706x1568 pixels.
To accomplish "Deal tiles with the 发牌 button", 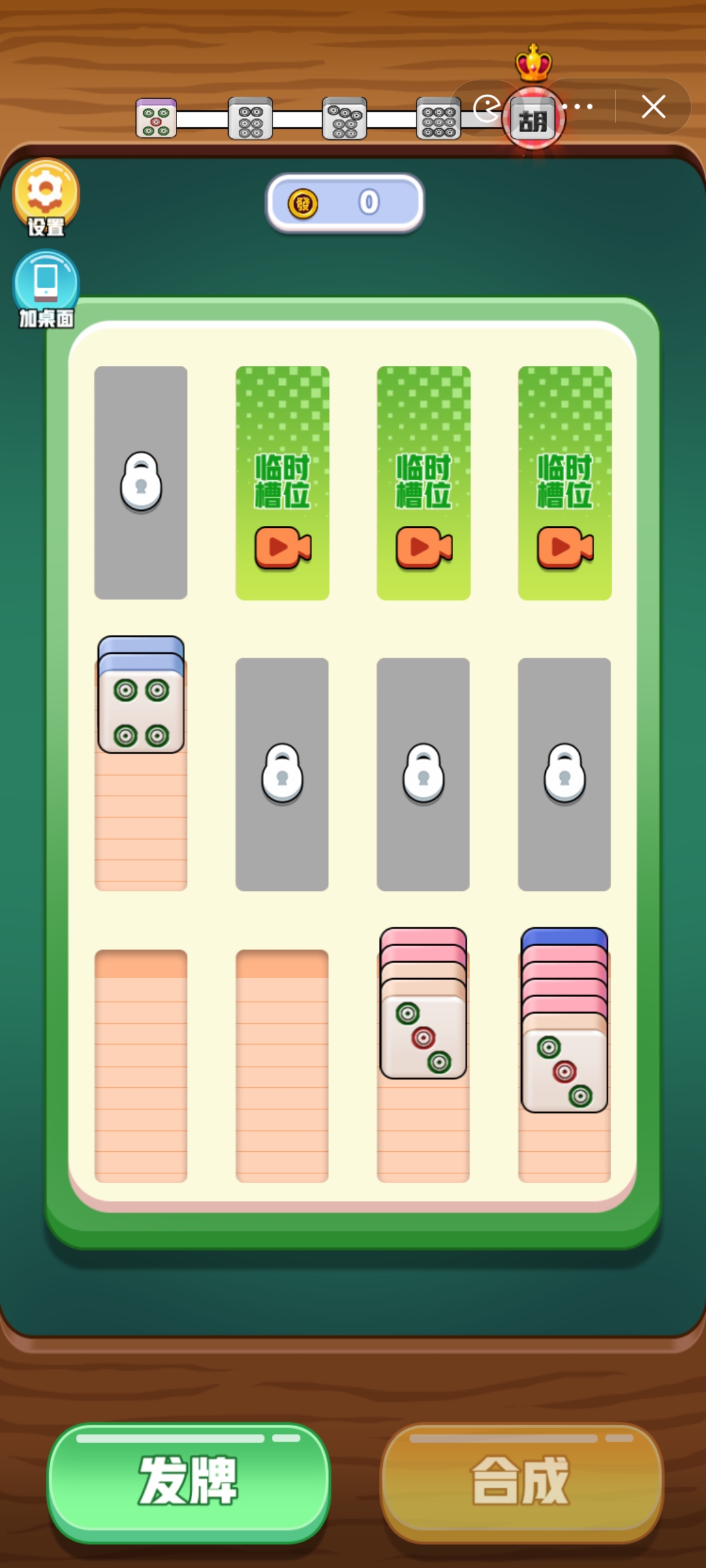I will (188, 1482).
